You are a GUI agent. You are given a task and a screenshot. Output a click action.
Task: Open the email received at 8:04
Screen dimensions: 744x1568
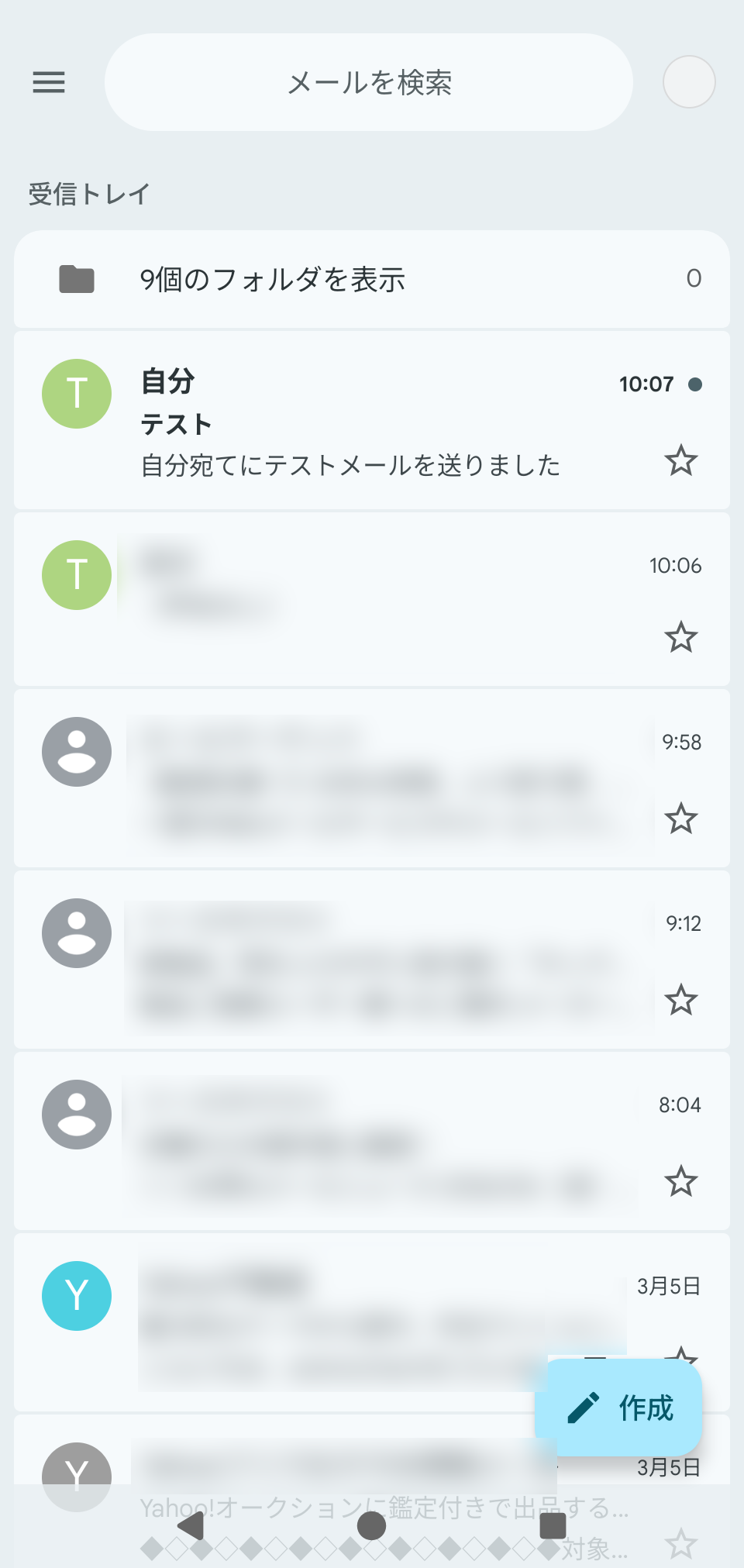[372, 1141]
